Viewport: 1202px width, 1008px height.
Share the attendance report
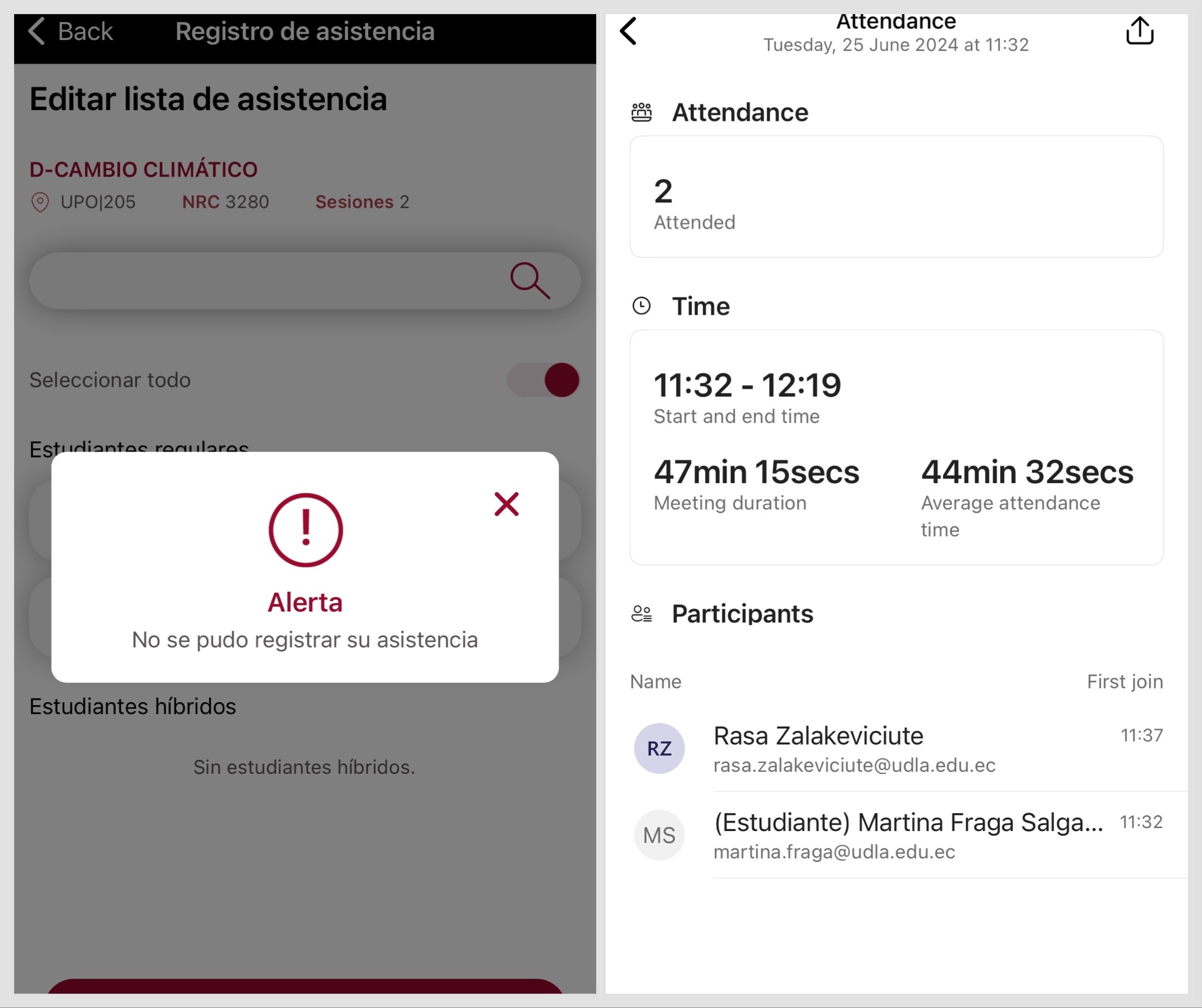click(1139, 31)
